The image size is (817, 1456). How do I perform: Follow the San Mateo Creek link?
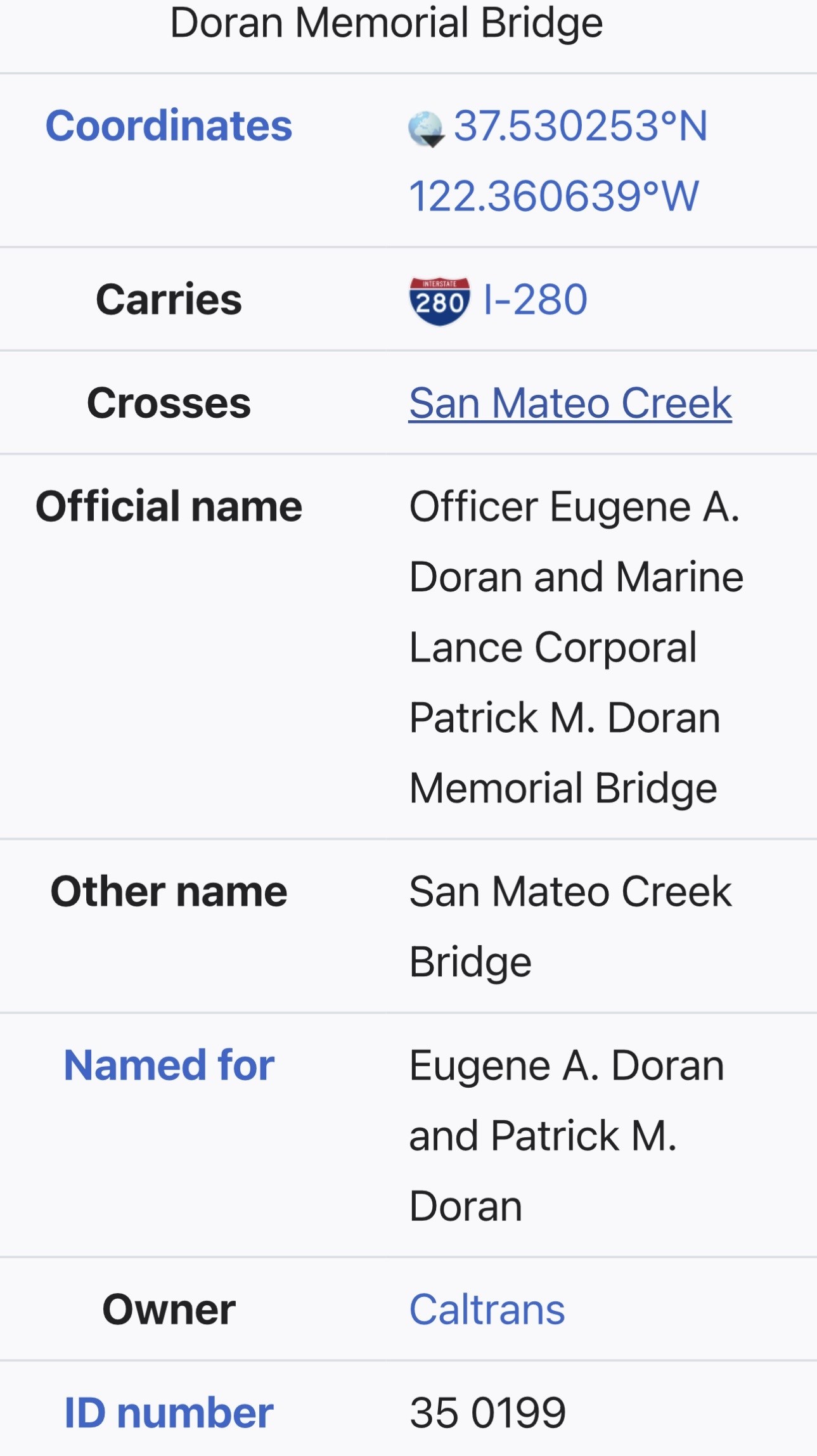coord(570,403)
